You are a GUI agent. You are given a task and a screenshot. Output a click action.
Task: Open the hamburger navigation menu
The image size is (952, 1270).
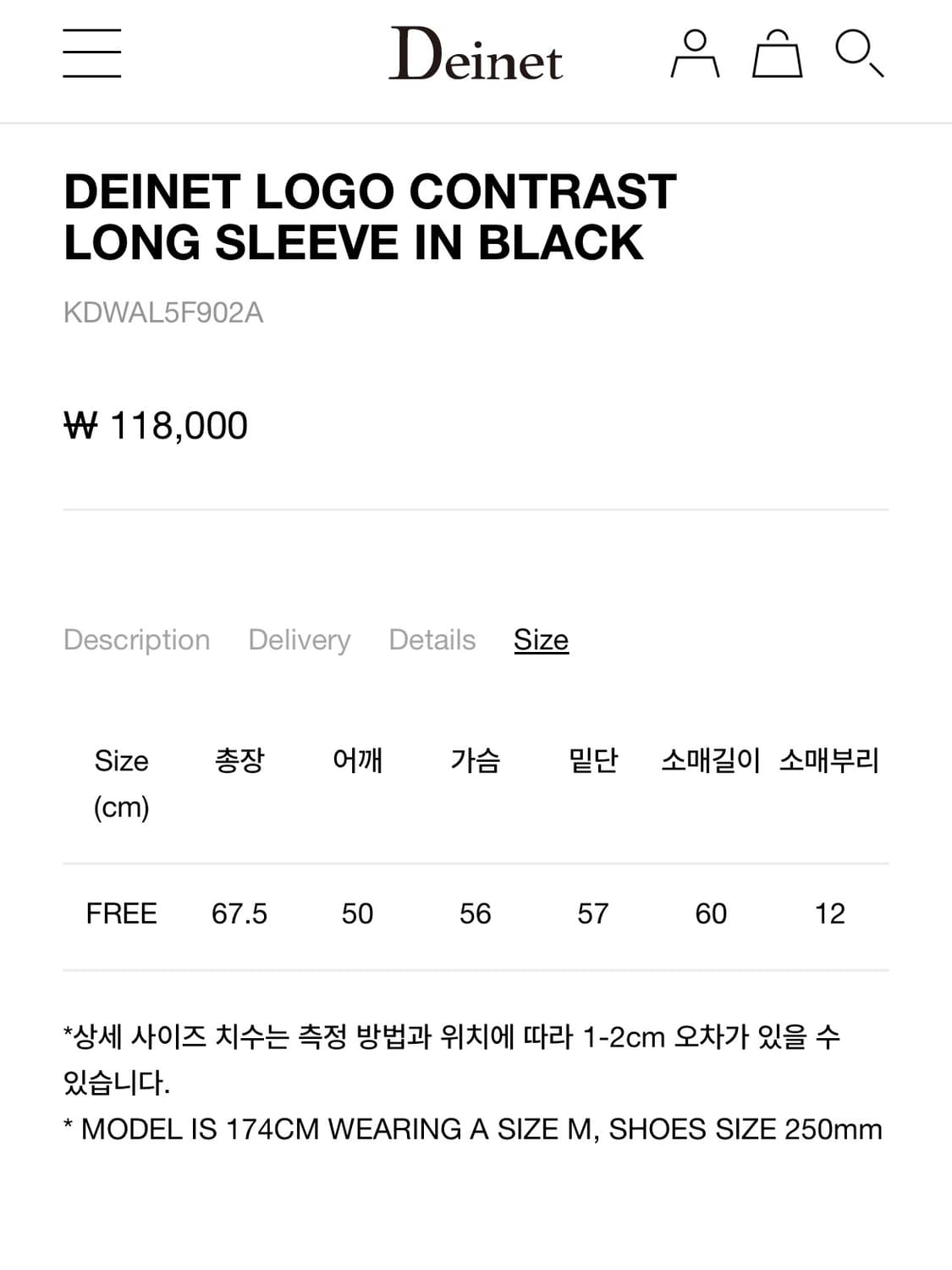pyautogui.click(x=91, y=52)
